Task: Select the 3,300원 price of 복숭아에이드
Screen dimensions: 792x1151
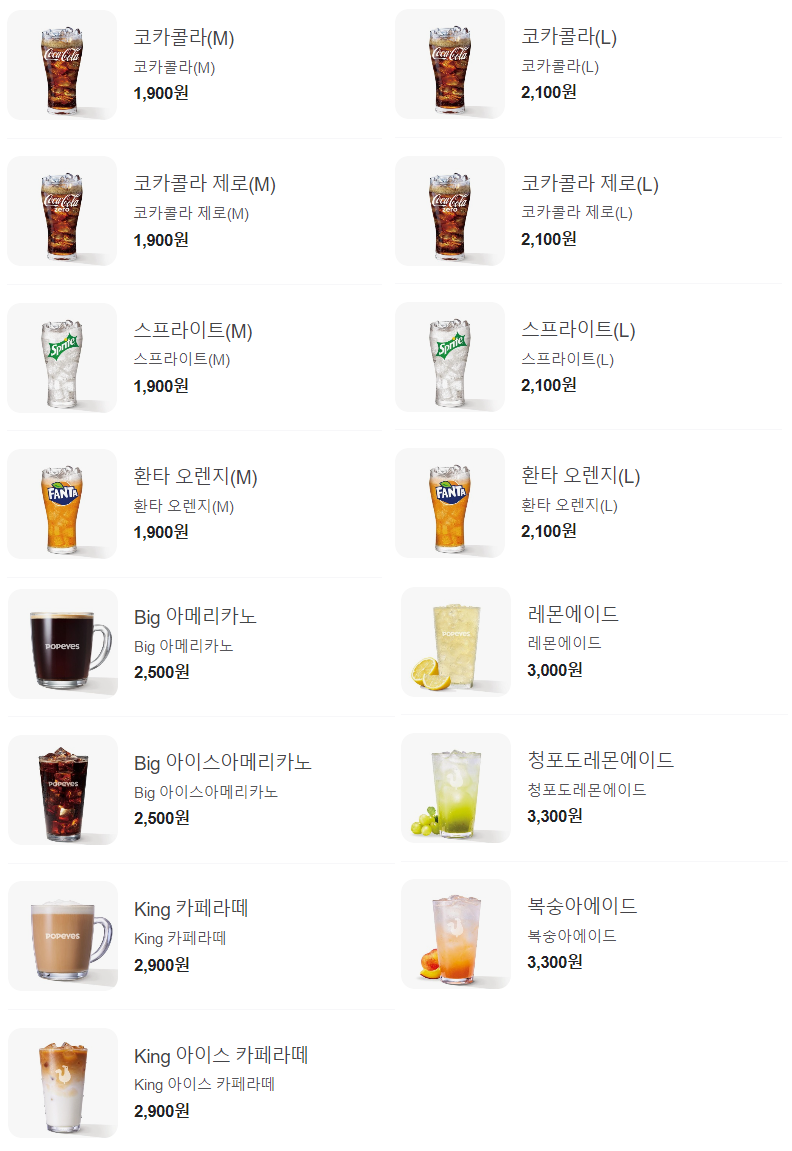Action: (x=554, y=964)
